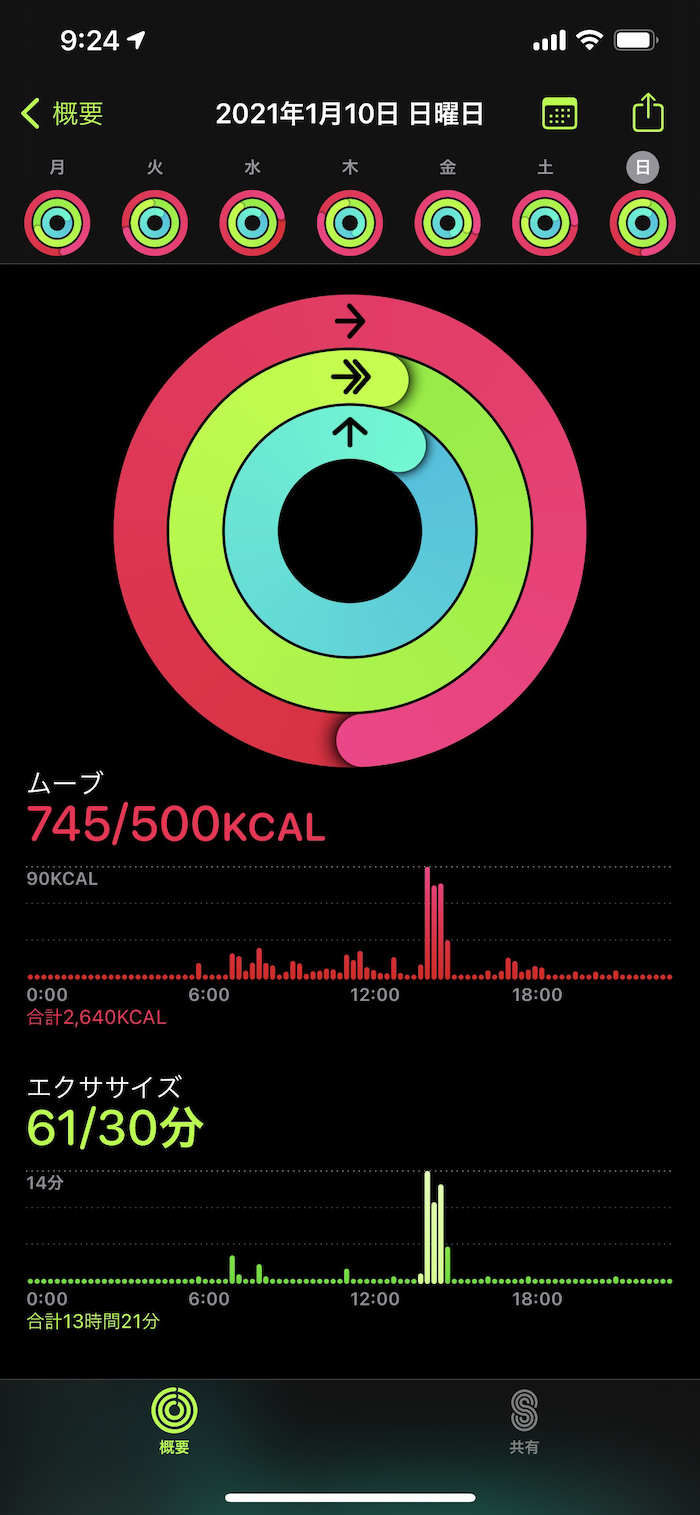The height and width of the screenshot is (1515, 700).
Task: Select Sunday (日) activity rings
Action: tap(642, 222)
